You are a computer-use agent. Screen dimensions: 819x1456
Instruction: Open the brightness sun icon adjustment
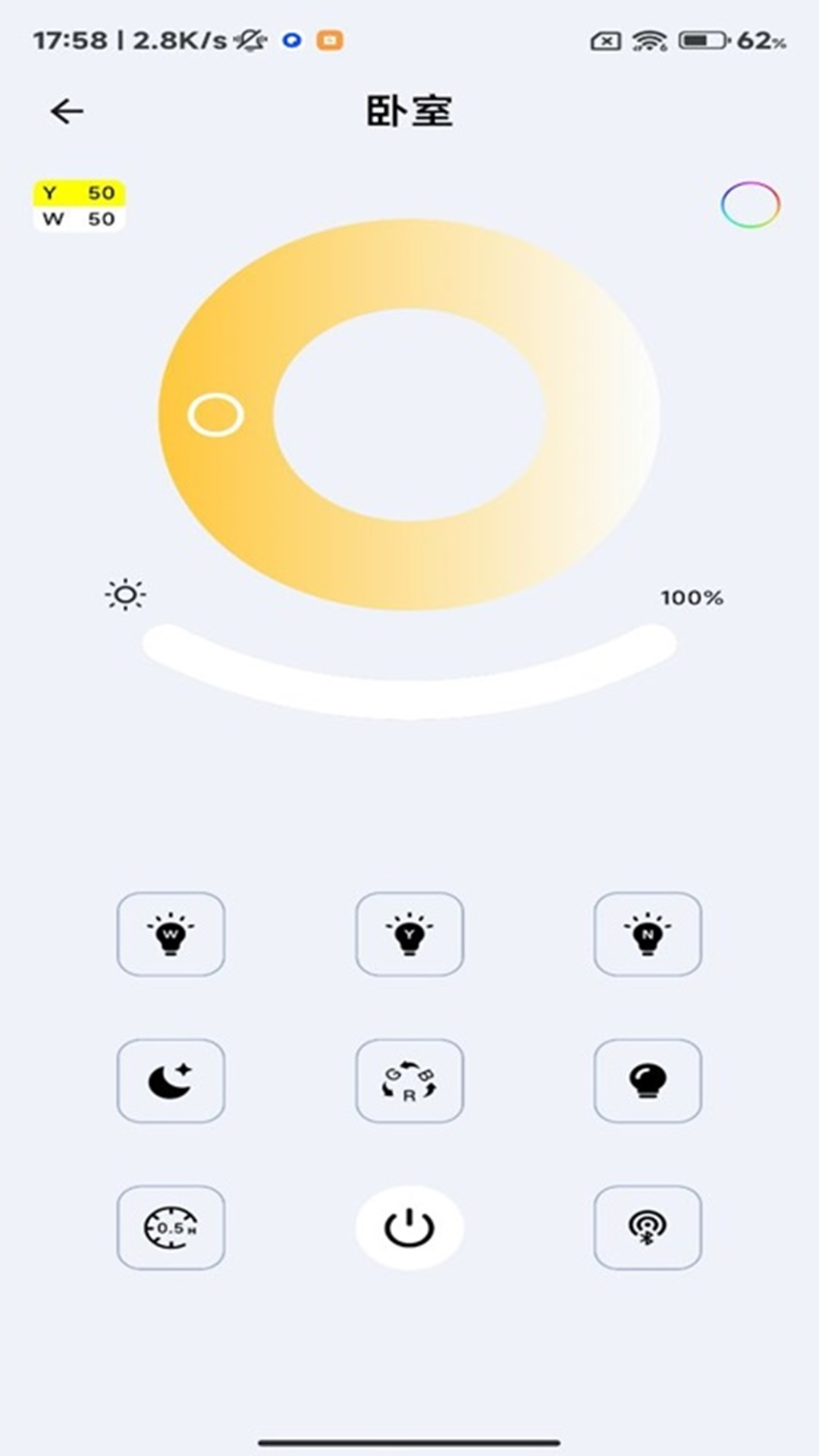[x=126, y=595]
